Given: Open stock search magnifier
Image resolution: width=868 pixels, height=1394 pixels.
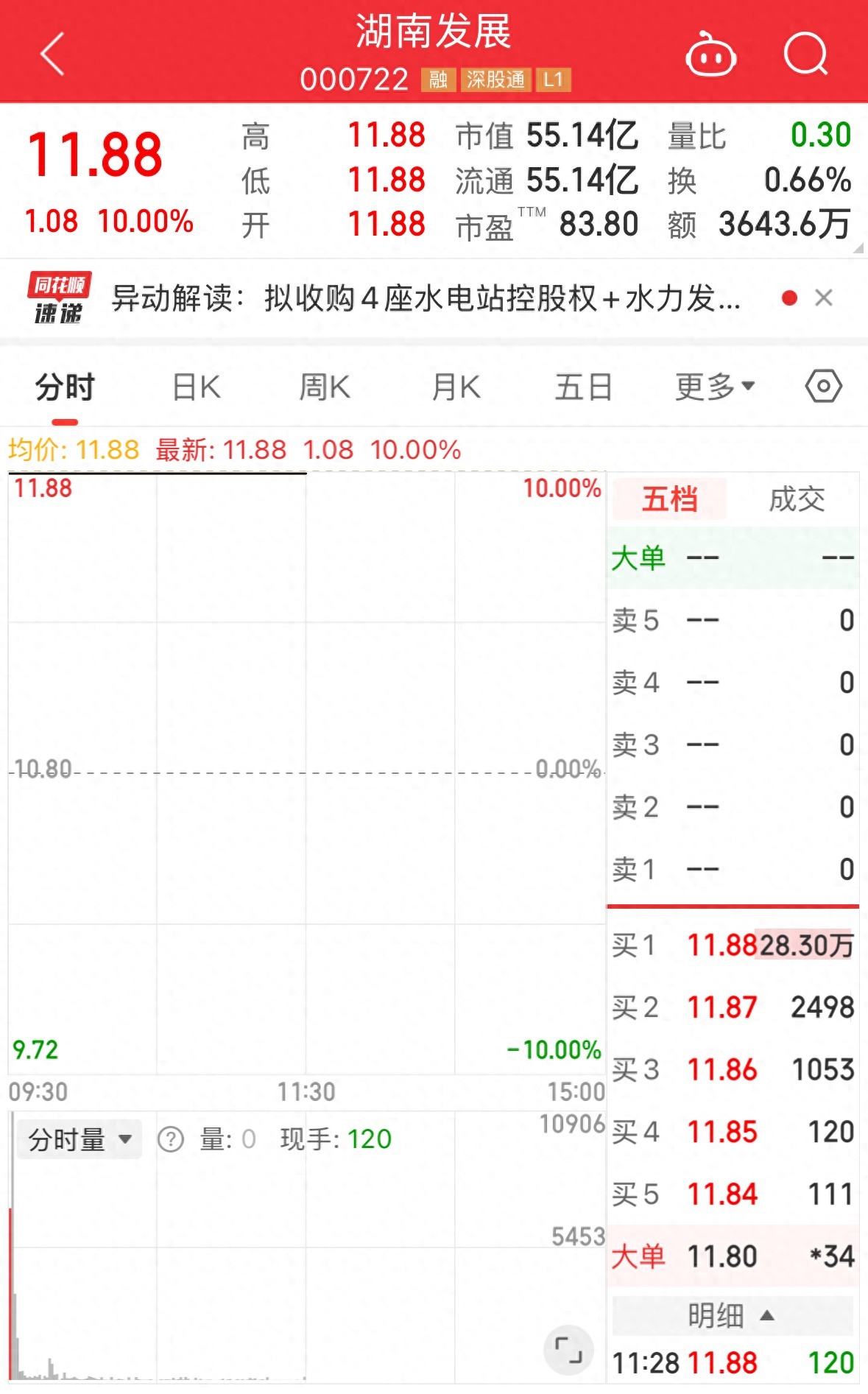Looking at the screenshot, I should 806,54.
